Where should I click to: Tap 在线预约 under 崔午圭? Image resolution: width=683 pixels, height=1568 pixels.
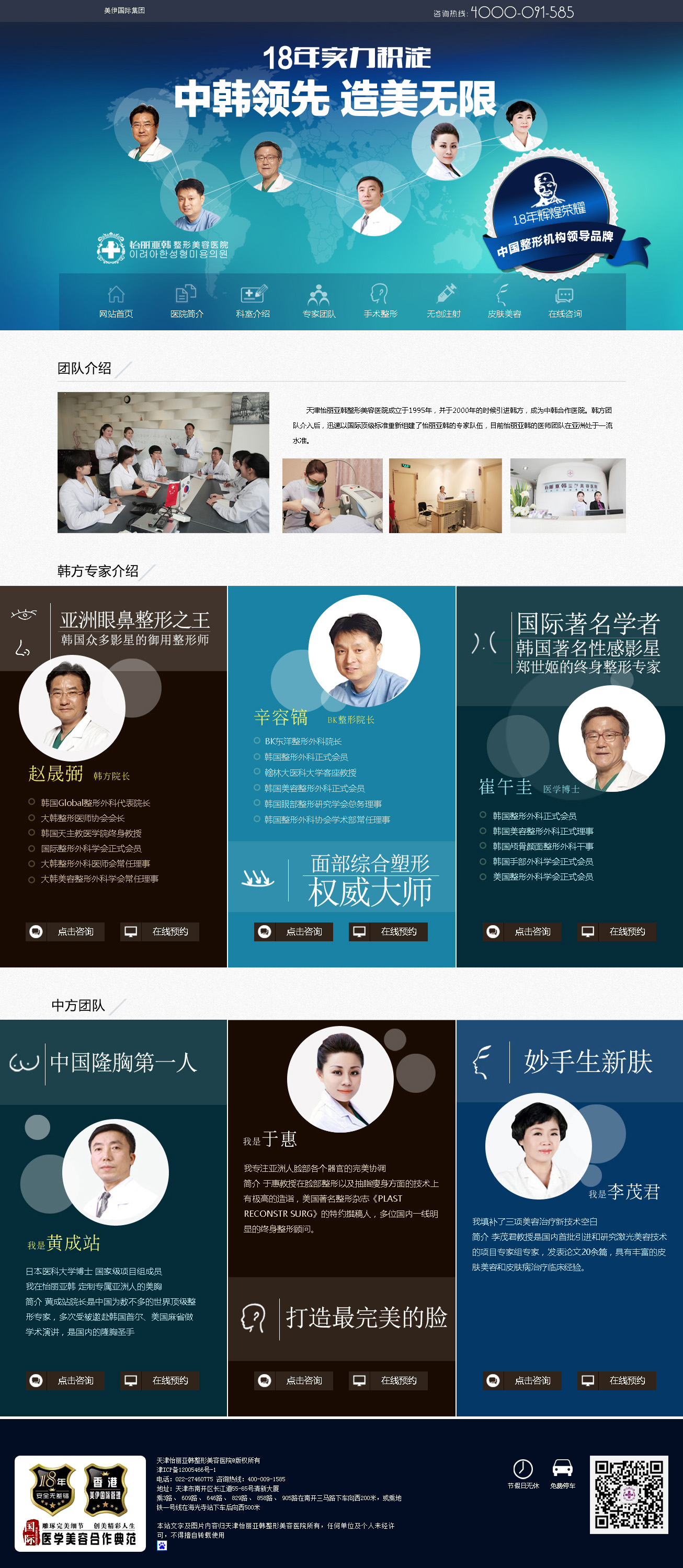(x=617, y=931)
